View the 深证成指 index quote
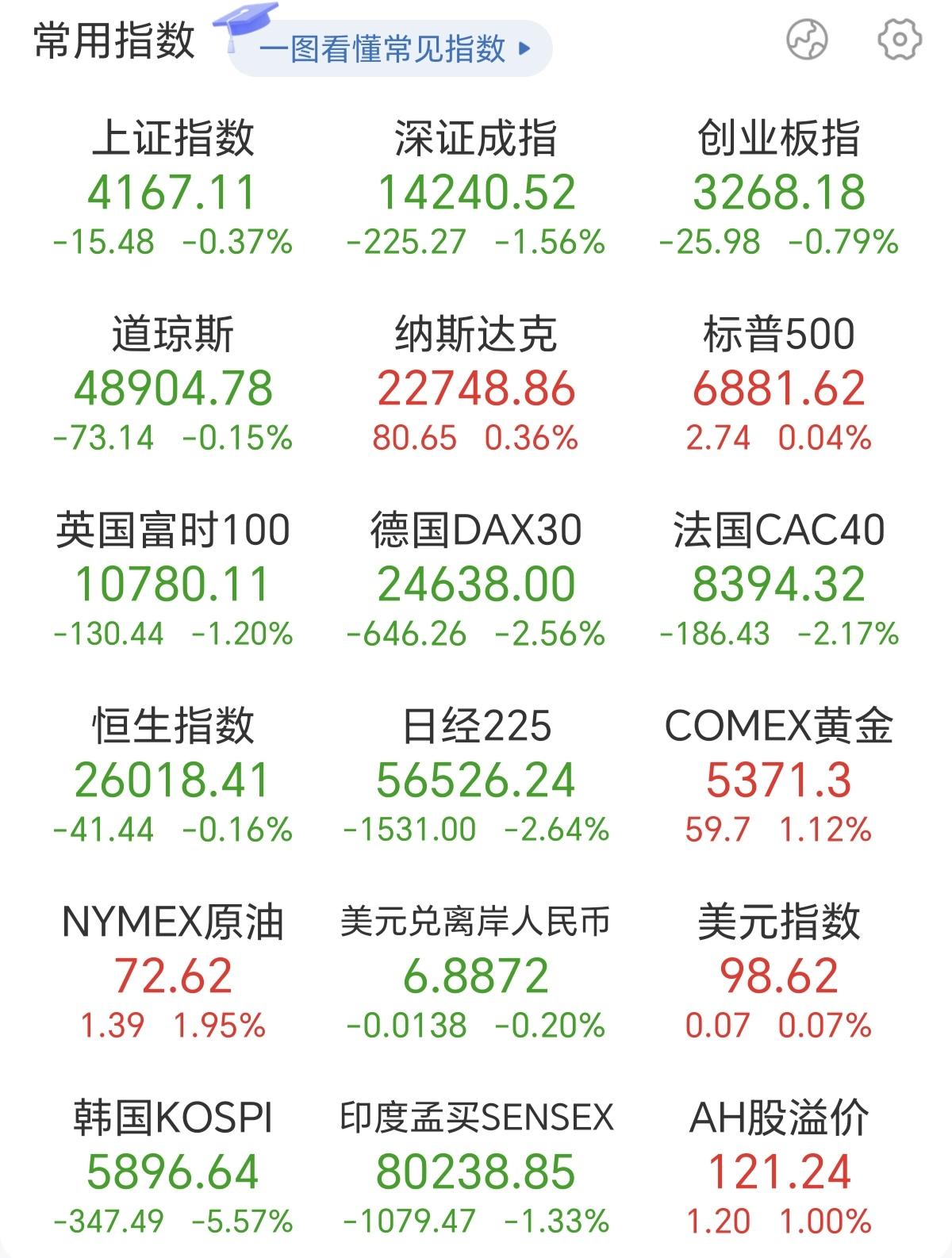Image resolution: width=952 pixels, height=1258 pixels. tap(476, 182)
